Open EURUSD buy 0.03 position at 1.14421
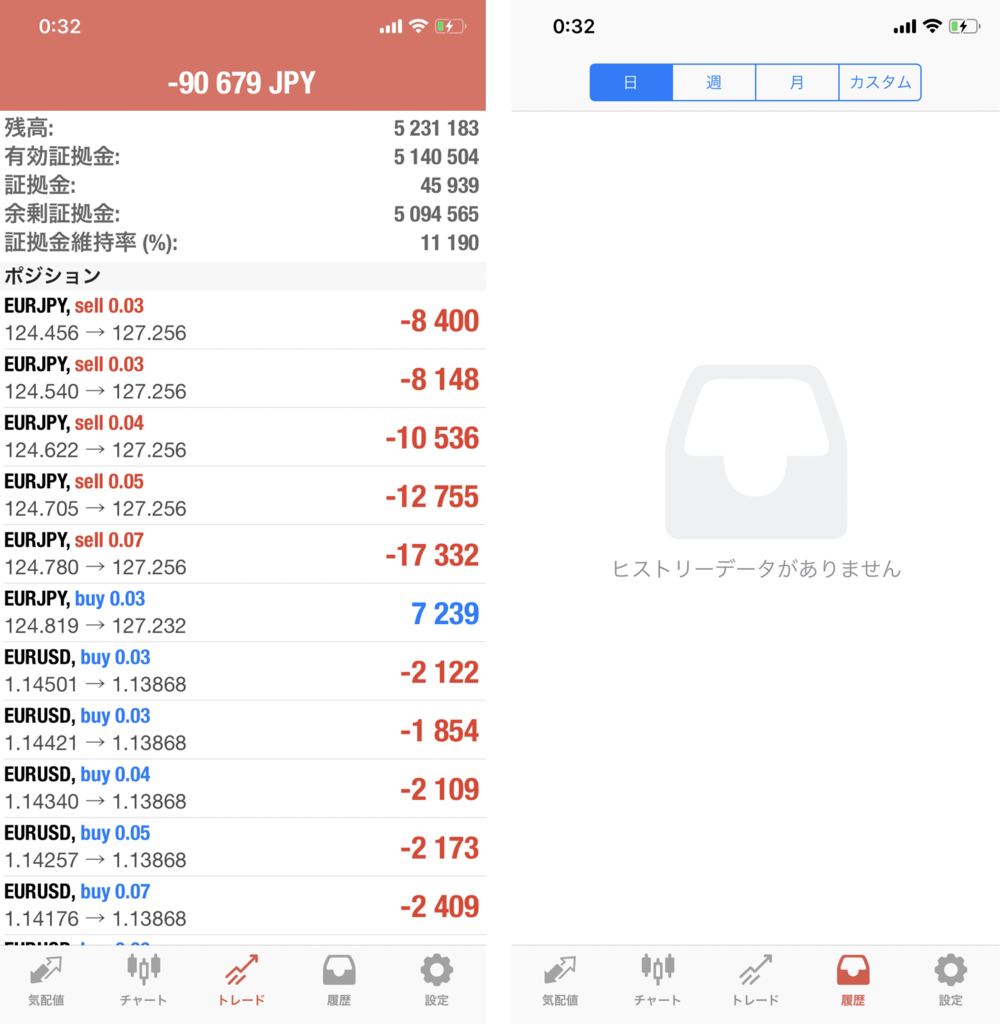The width and height of the screenshot is (1005, 1024). point(242,729)
